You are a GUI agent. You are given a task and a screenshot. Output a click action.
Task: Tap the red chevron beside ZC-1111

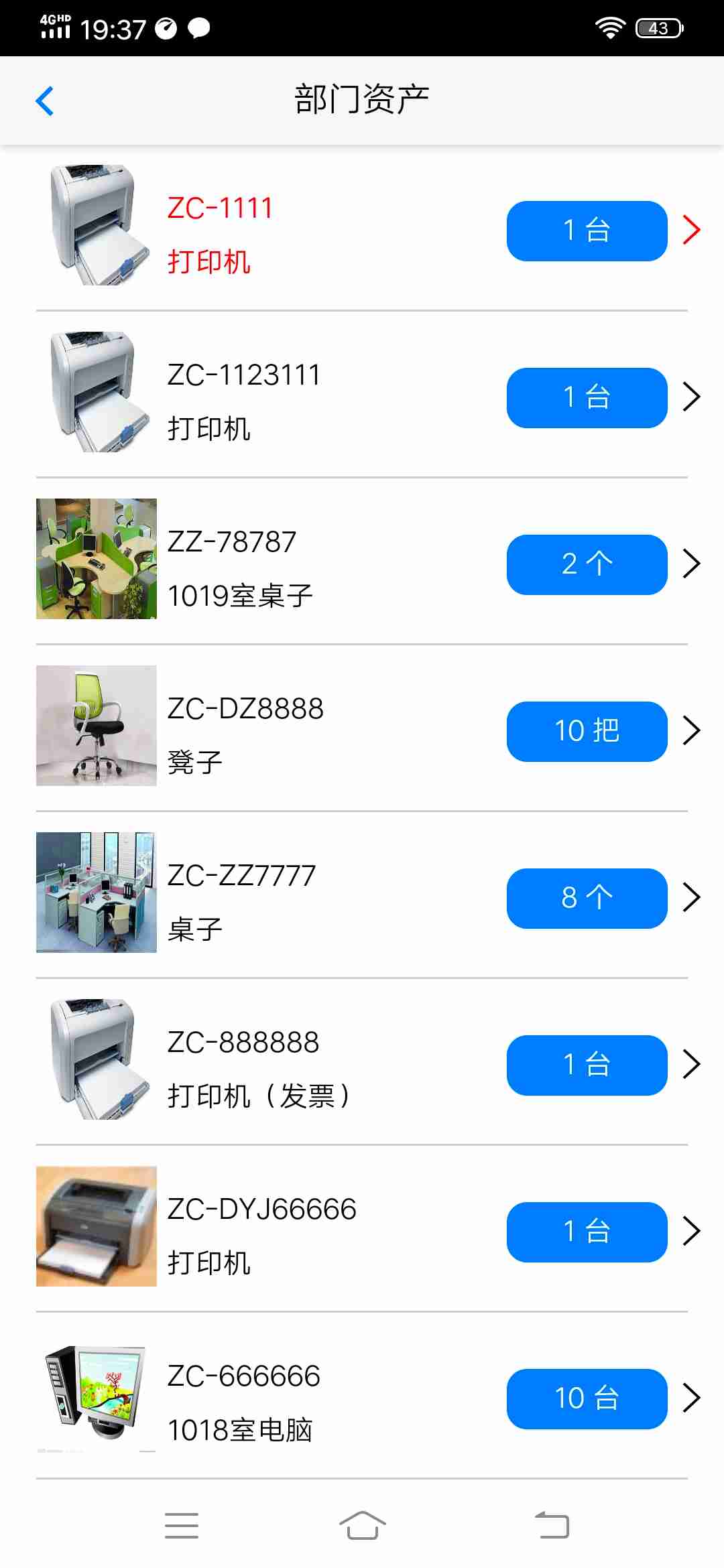[691, 230]
